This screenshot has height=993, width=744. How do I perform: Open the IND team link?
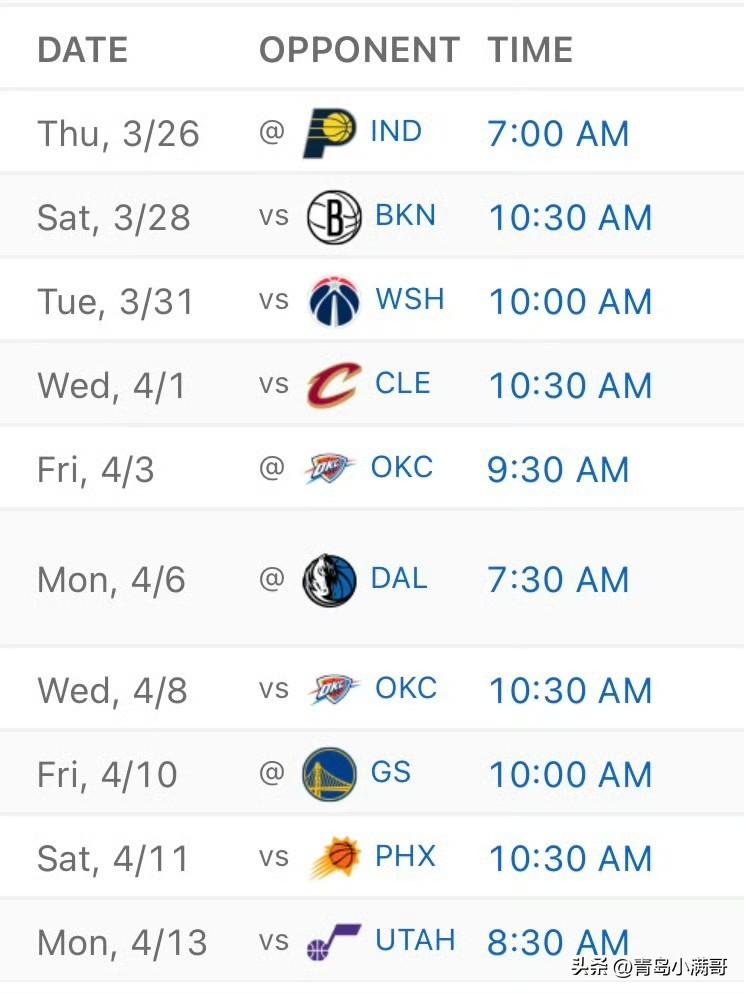click(x=396, y=131)
